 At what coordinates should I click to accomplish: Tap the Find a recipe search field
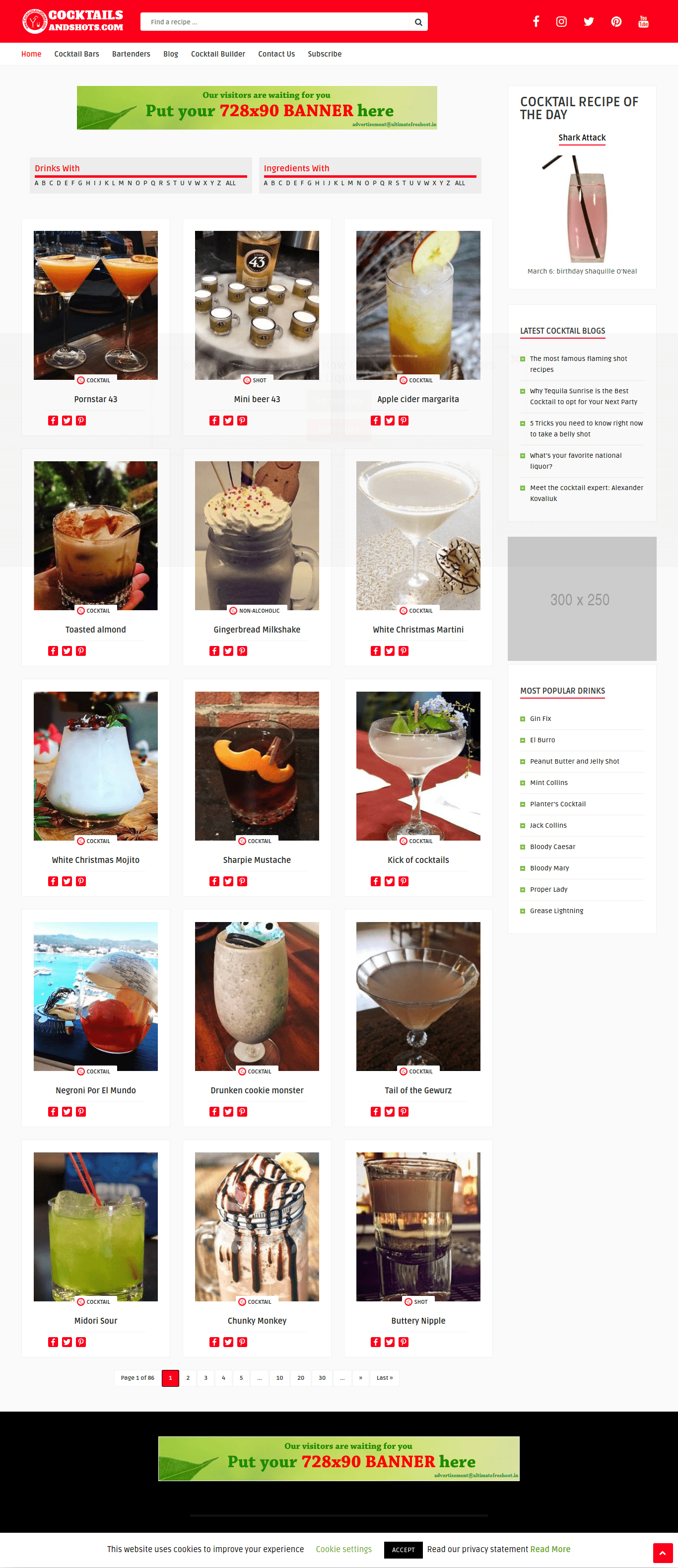point(275,22)
